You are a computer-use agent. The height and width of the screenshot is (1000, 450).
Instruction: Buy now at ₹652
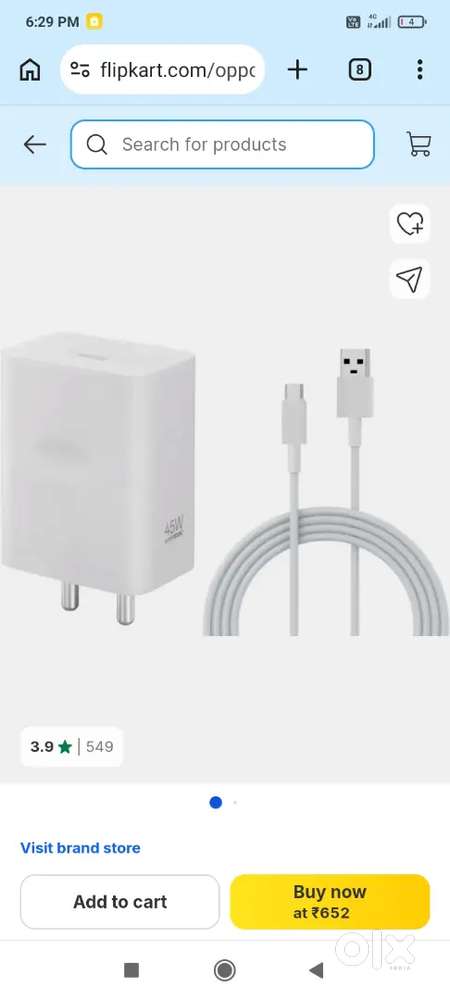tap(330, 902)
